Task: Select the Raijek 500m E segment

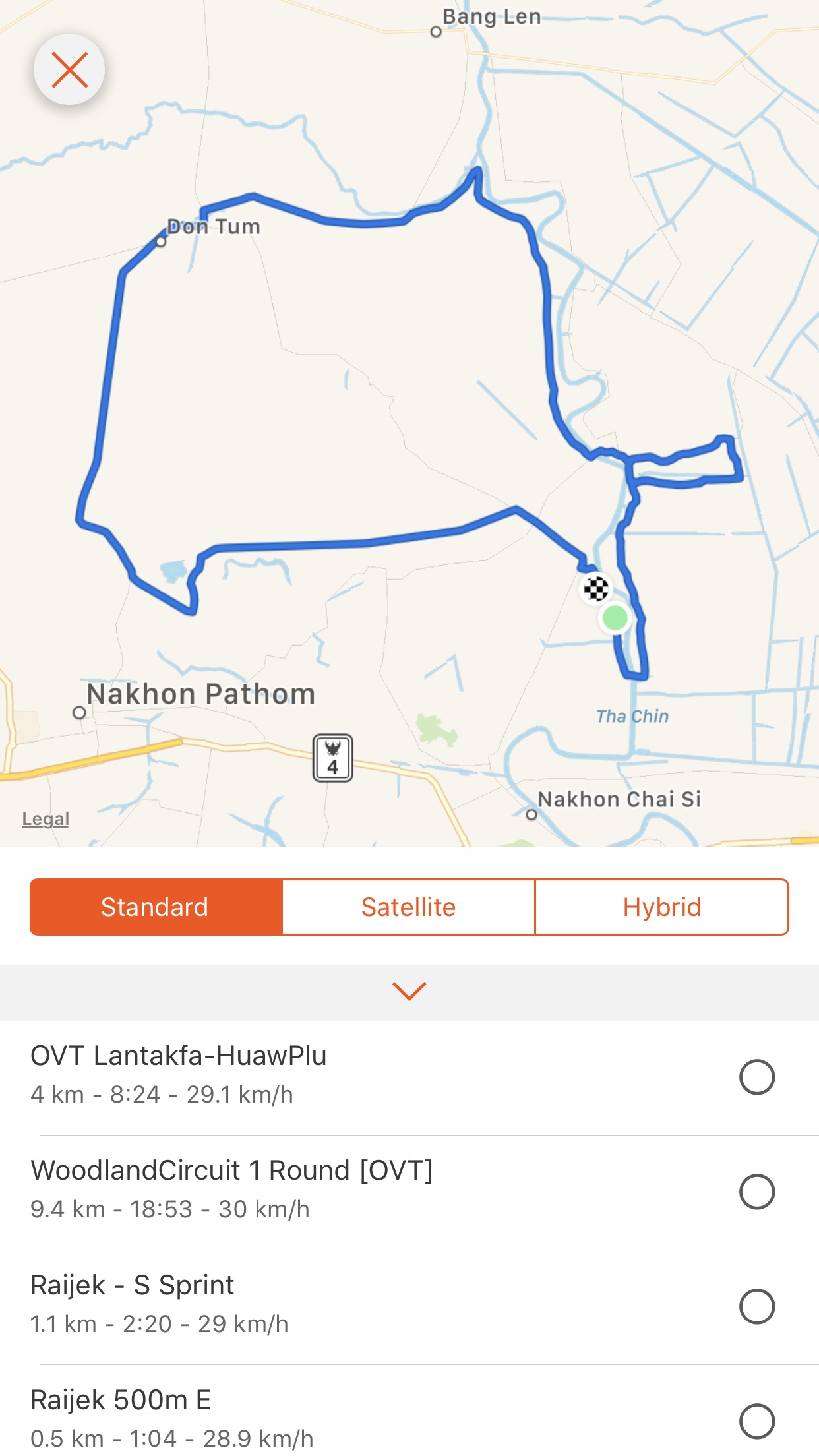Action: pyautogui.click(x=756, y=1420)
